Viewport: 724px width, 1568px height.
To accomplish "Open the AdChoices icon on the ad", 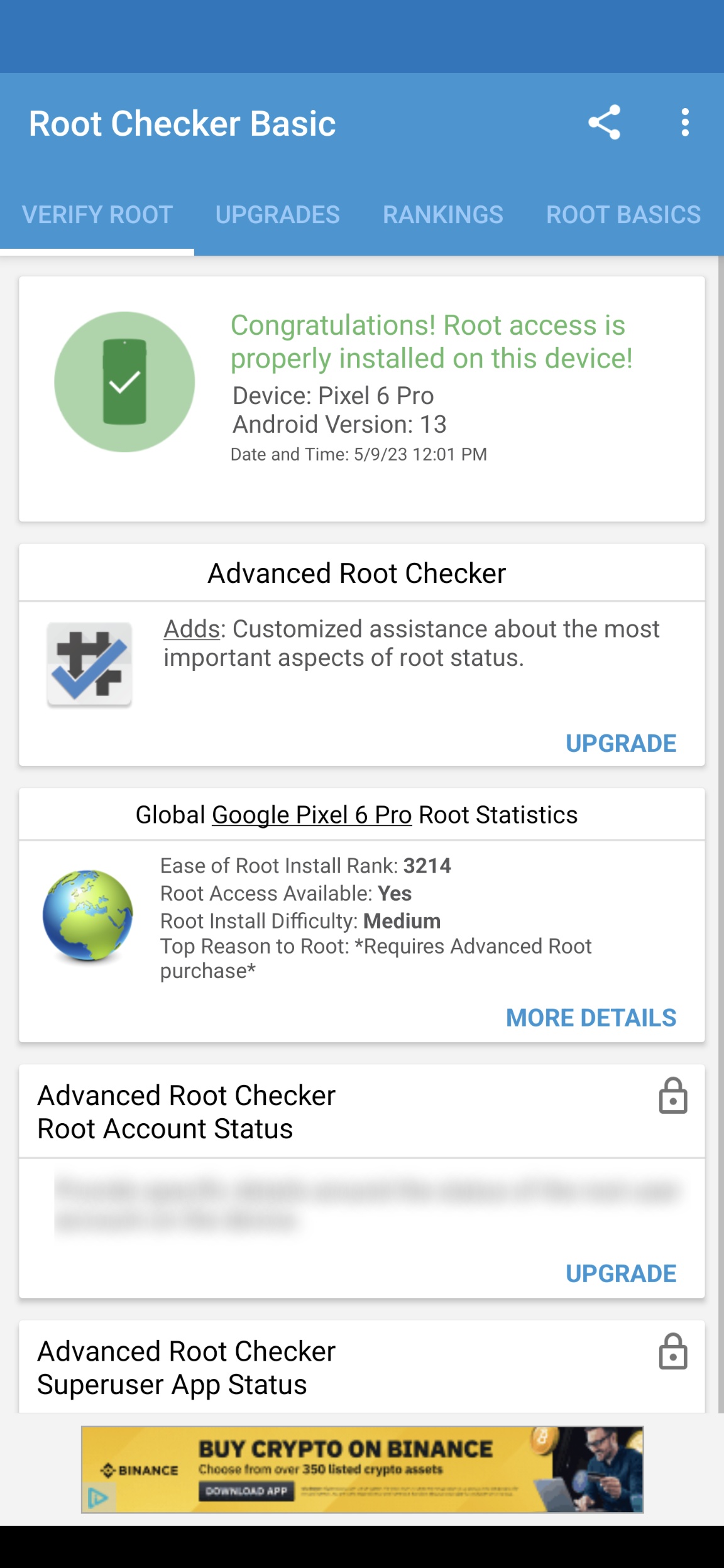I will point(98,1498).
